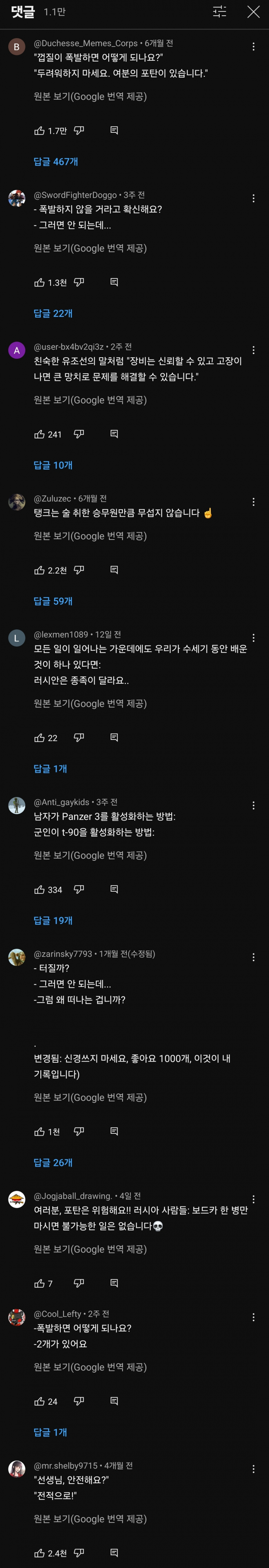The image size is (269, 1568).
Task: Expand 26 replies under @zarinsky7793 comment
Action: click(53, 1162)
